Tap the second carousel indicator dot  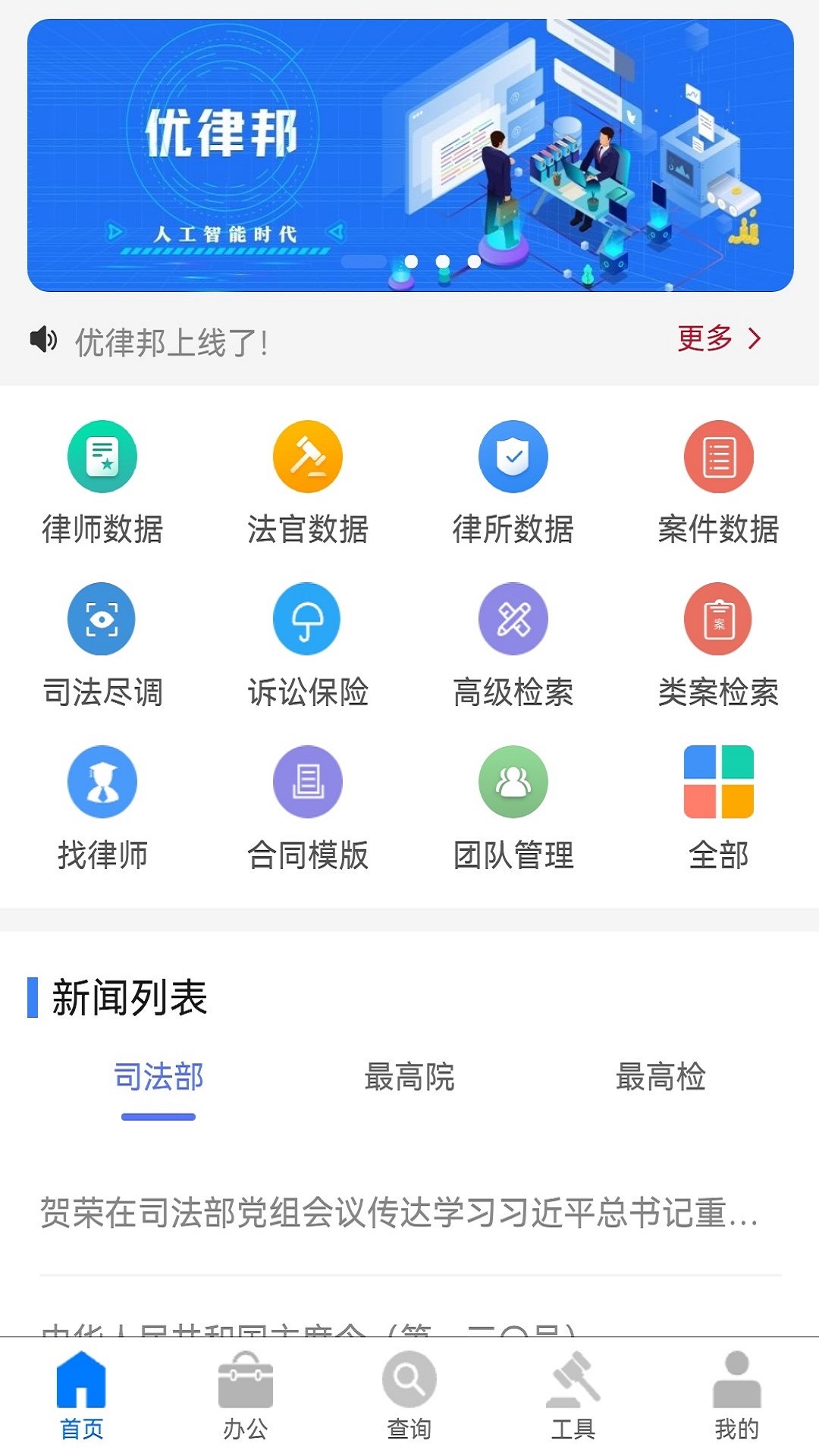pos(442,262)
